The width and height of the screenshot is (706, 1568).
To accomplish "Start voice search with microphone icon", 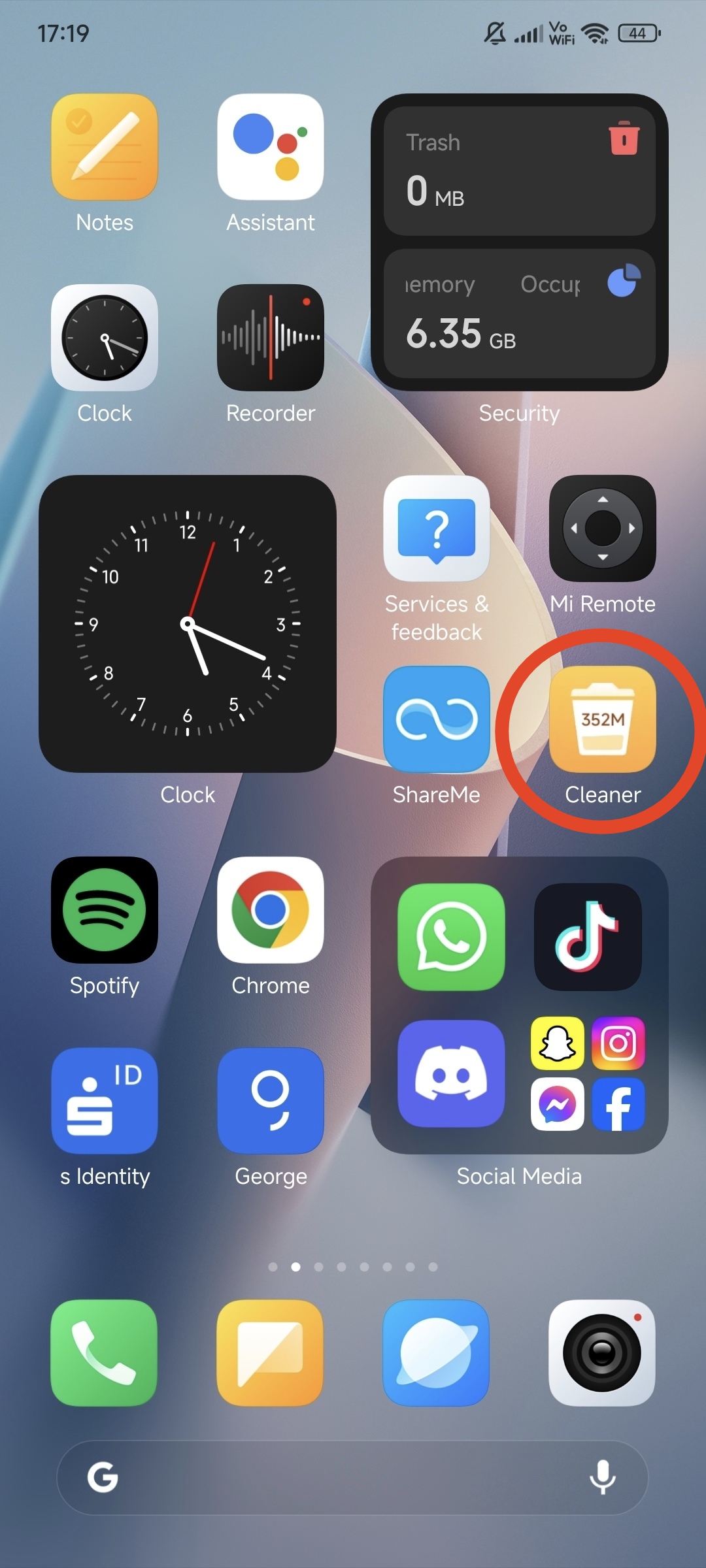I will coord(603,1477).
